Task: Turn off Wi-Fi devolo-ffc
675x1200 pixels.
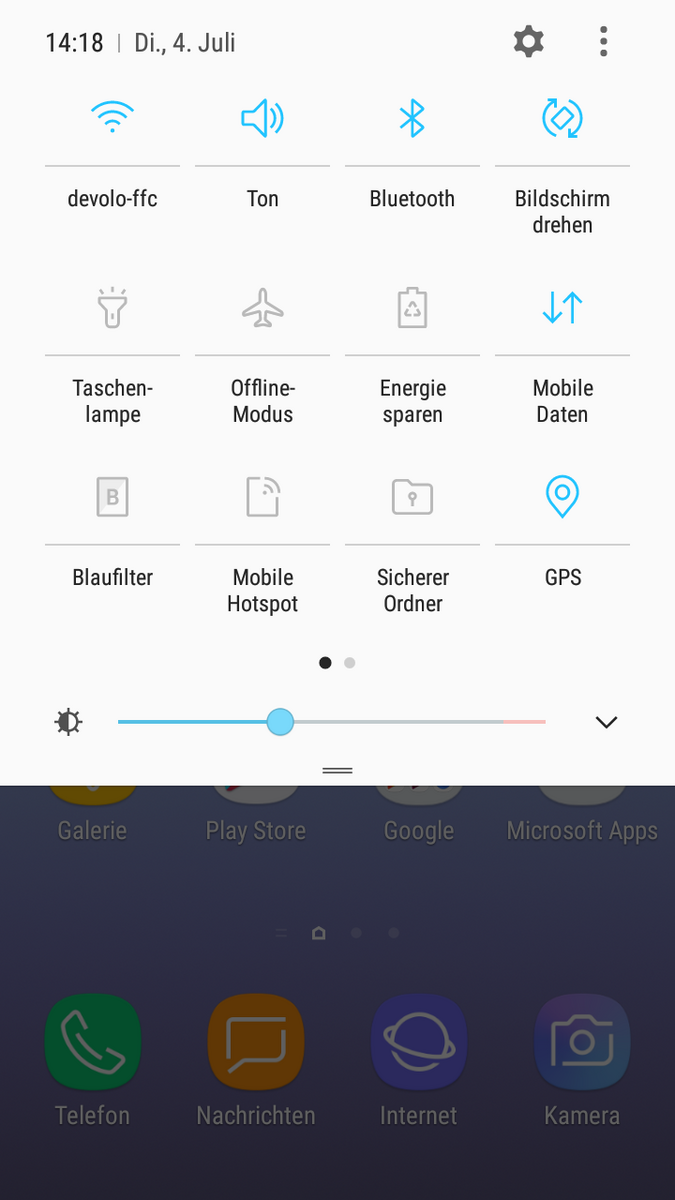Action: click(112, 119)
